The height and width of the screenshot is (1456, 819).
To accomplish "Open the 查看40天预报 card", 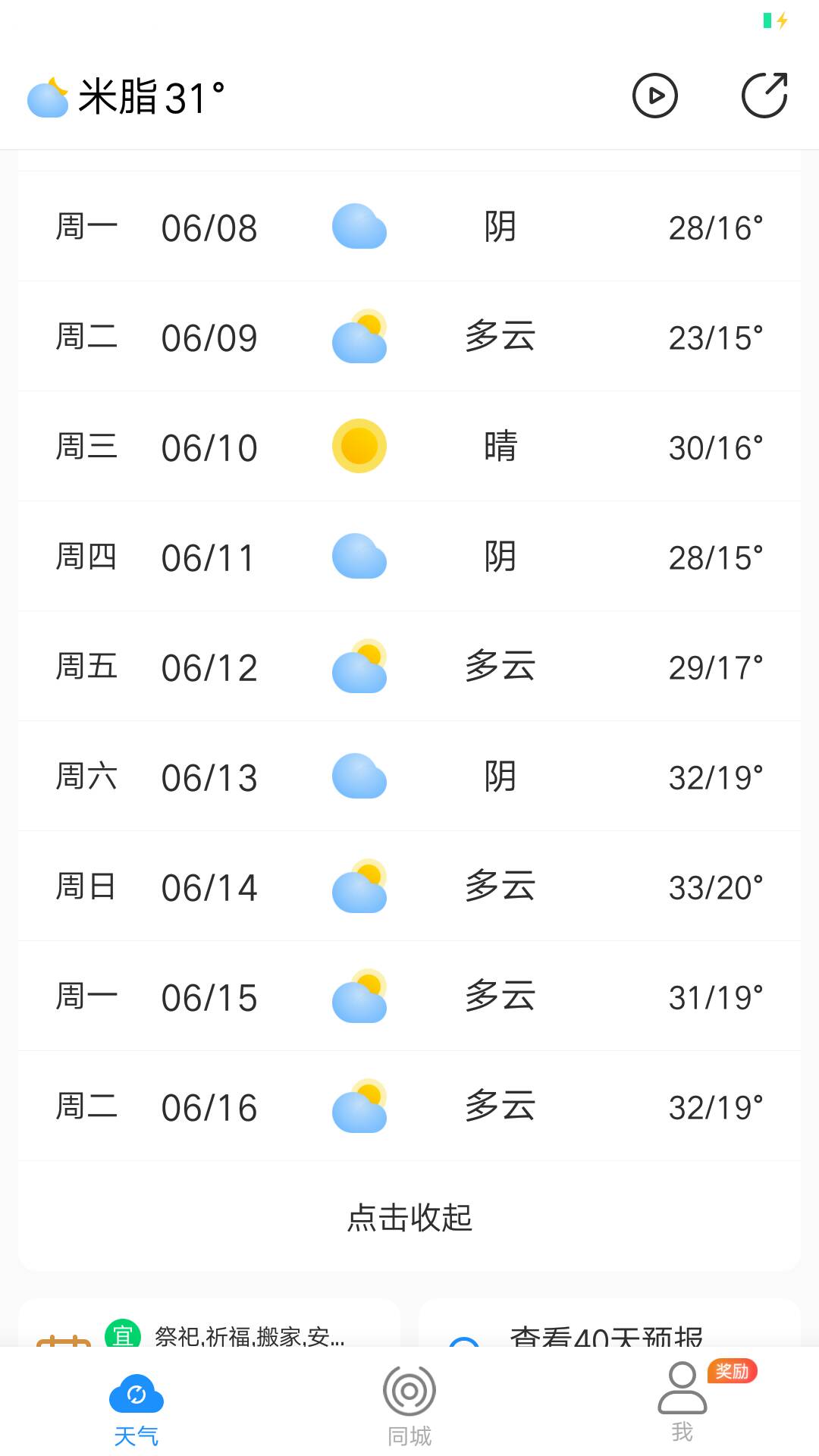I will (x=610, y=1323).
